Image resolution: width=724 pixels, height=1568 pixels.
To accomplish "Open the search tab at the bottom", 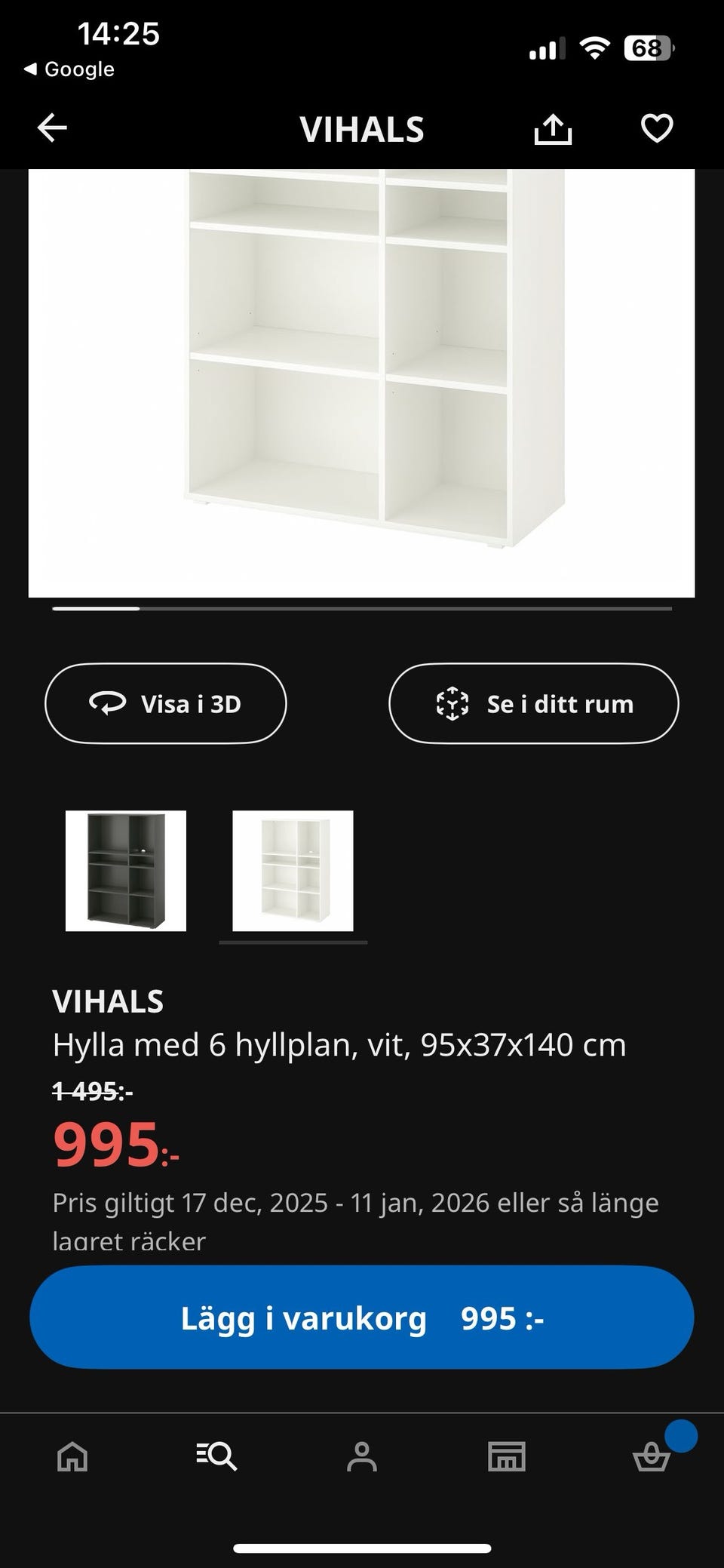I will 217,1456.
